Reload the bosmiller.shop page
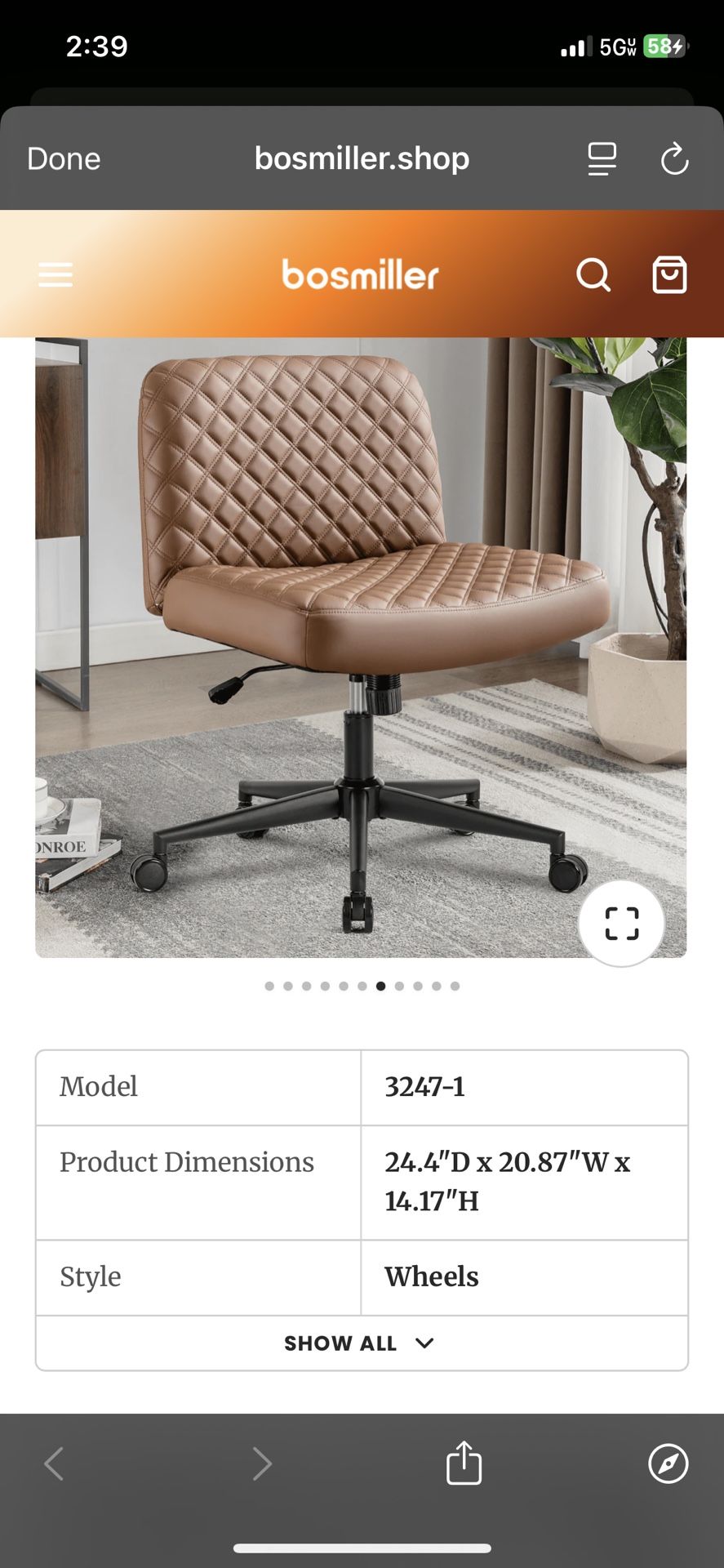The height and width of the screenshot is (1568, 724). click(x=674, y=158)
